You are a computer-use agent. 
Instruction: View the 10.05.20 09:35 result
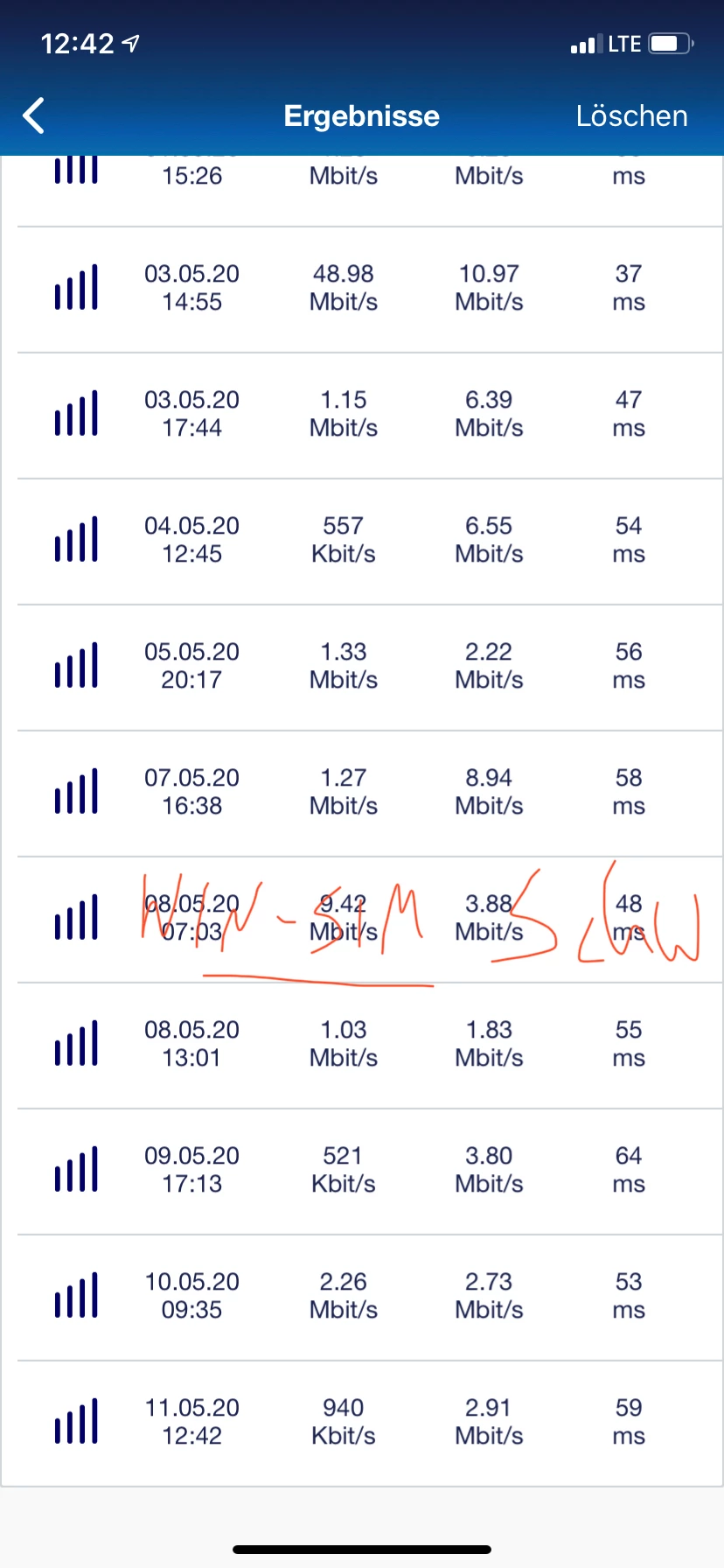coord(362,1297)
